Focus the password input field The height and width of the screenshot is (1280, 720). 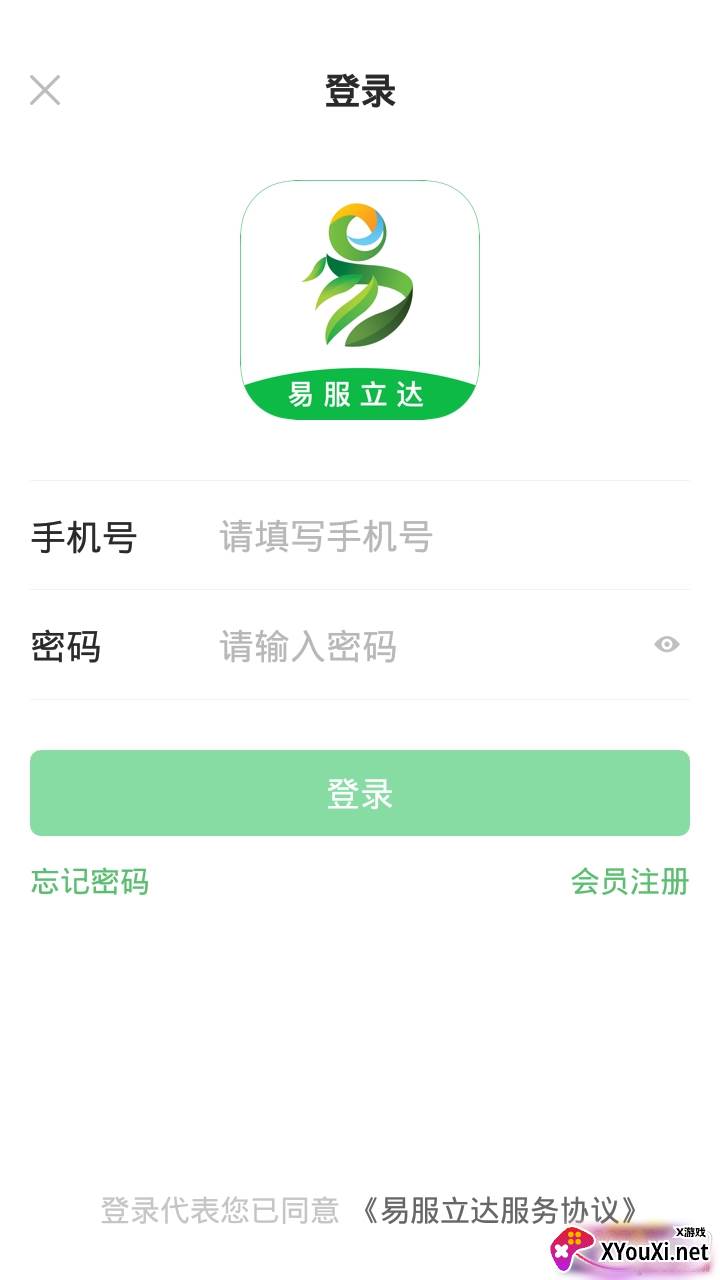pyautogui.click(x=420, y=646)
